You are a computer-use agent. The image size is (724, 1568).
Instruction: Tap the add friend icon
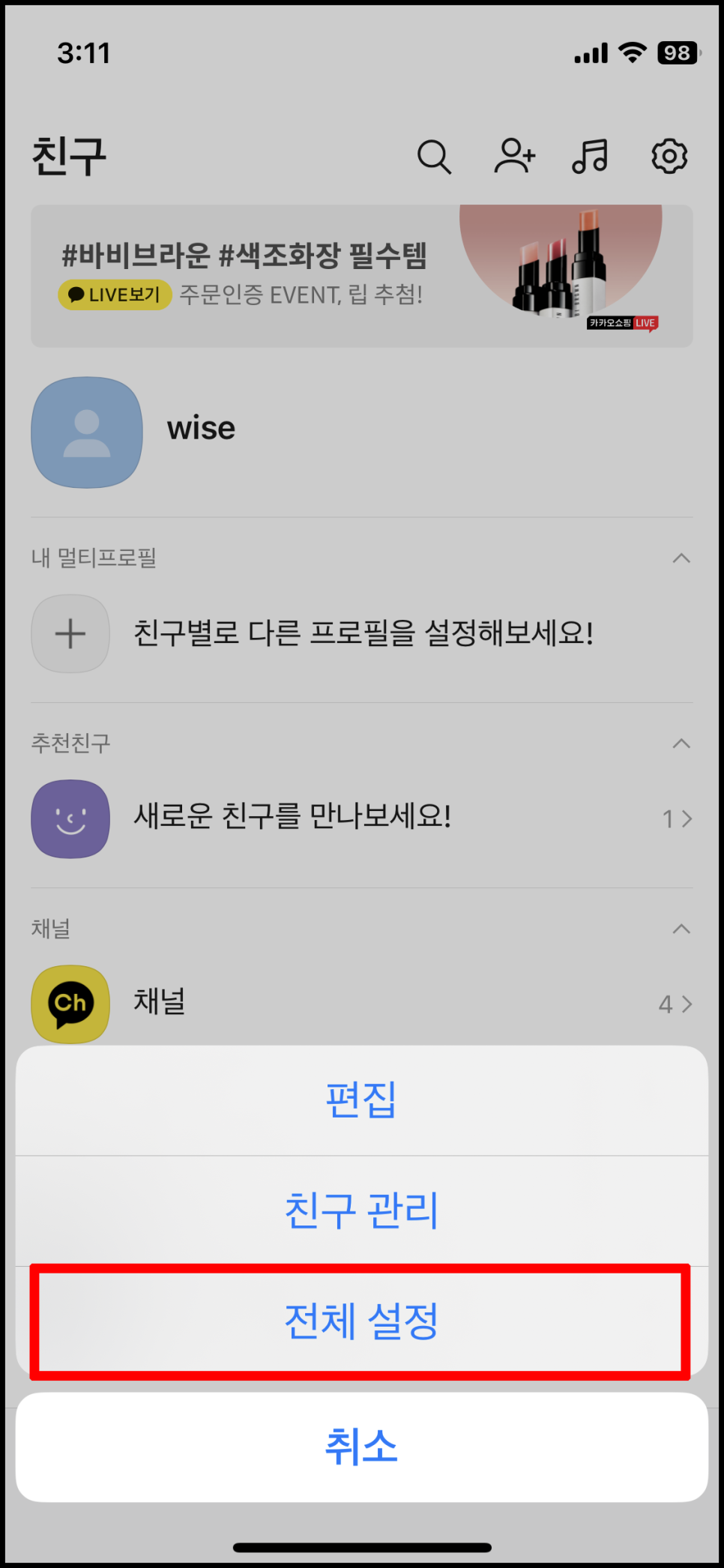(514, 157)
